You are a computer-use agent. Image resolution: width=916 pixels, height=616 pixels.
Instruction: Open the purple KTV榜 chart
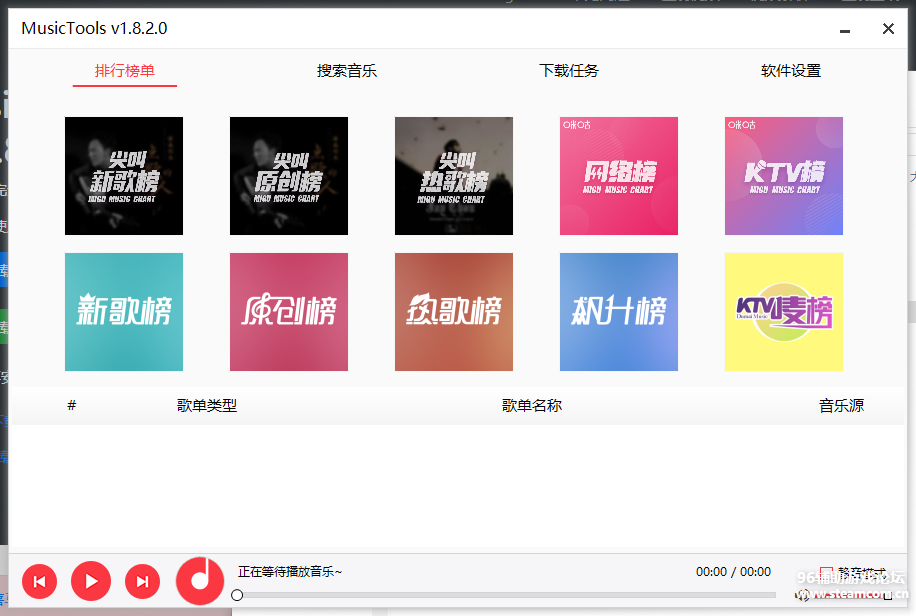[x=784, y=176]
